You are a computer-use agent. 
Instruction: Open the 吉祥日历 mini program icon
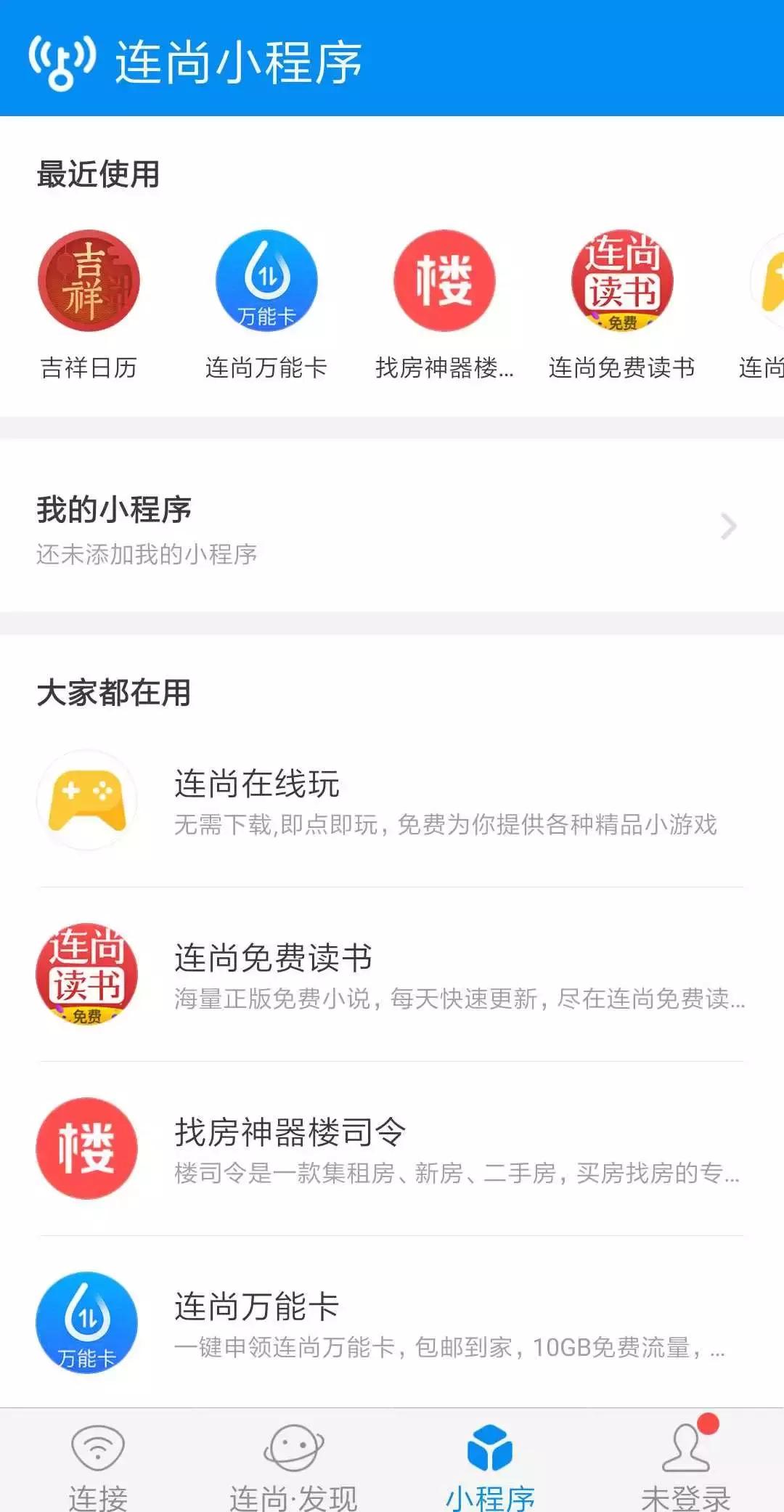[x=89, y=282]
